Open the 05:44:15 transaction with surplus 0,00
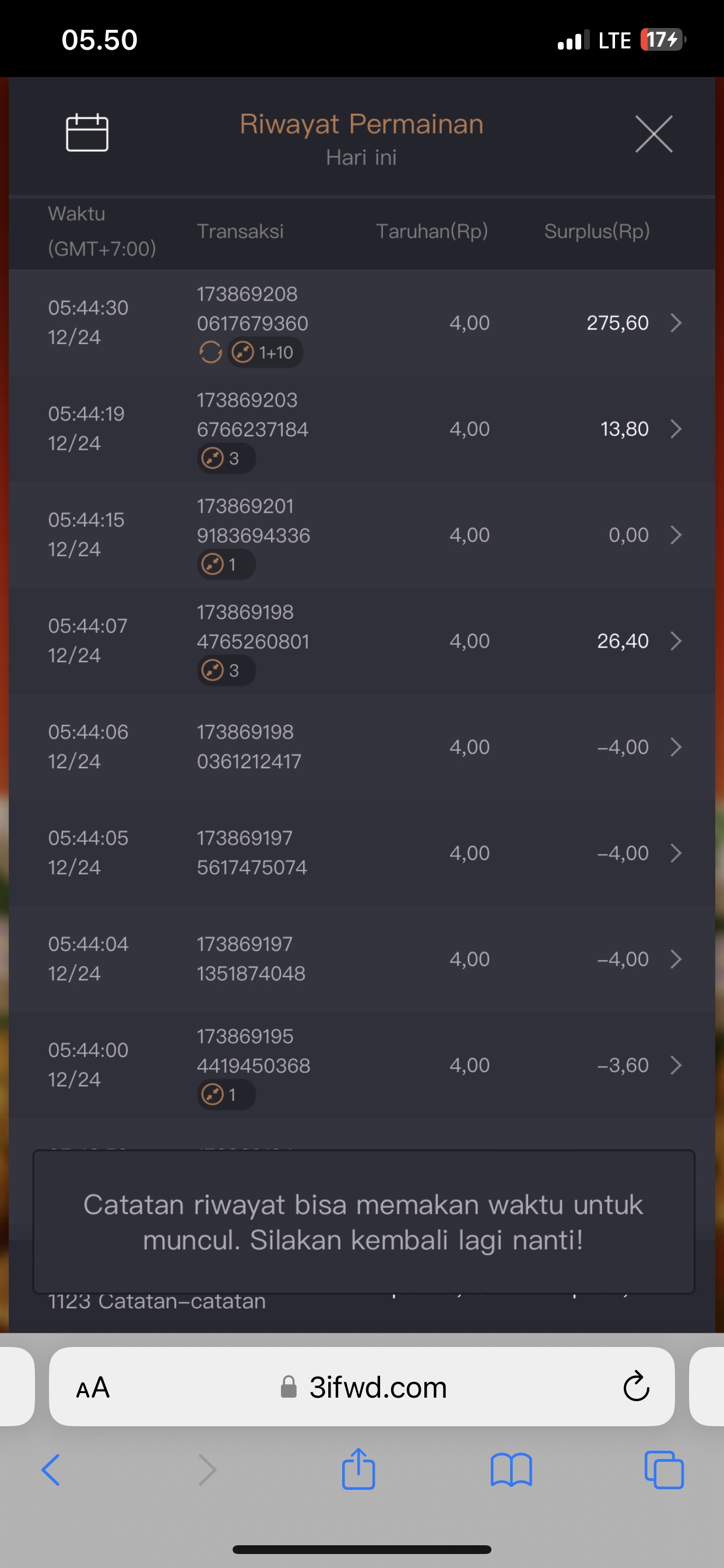Screen dimensions: 724x1568 (676, 535)
